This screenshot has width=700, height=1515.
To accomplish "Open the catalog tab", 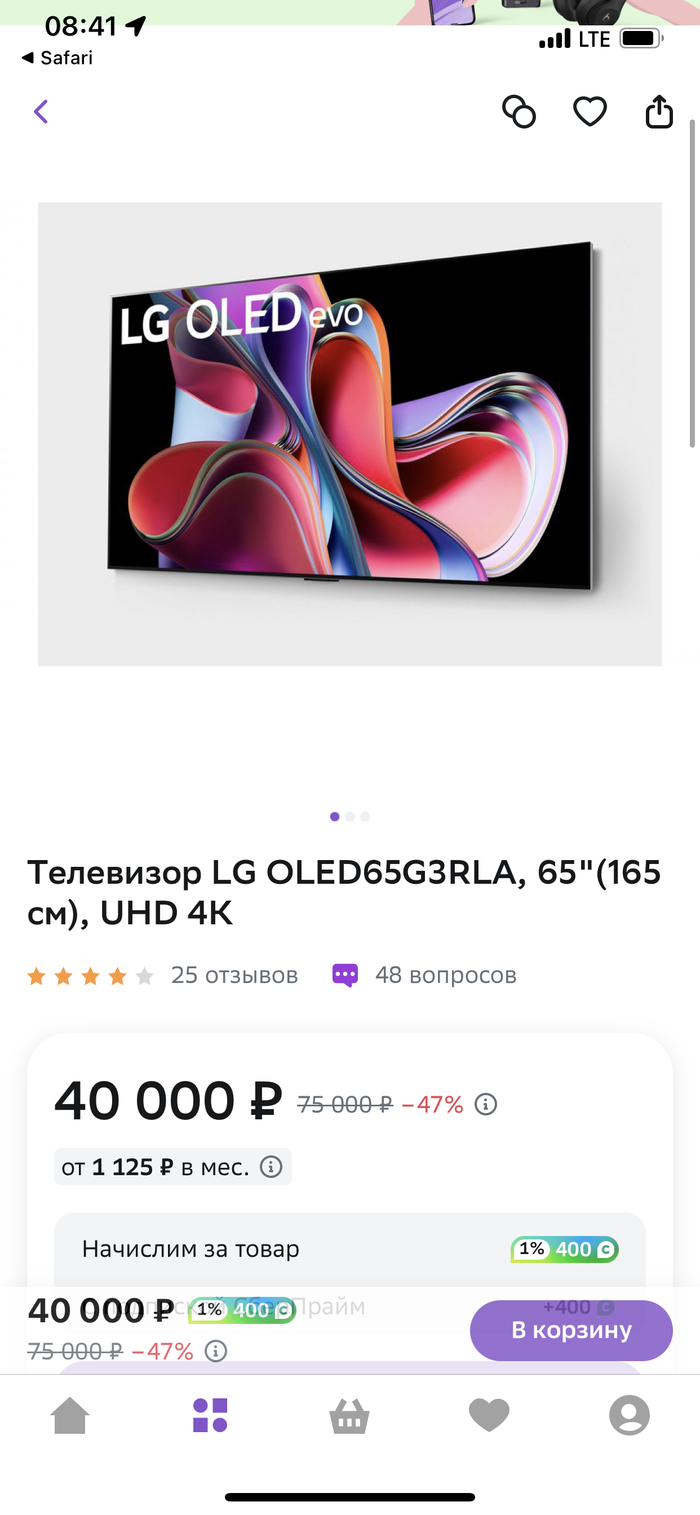I will pyautogui.click(x=210, y=1415).
